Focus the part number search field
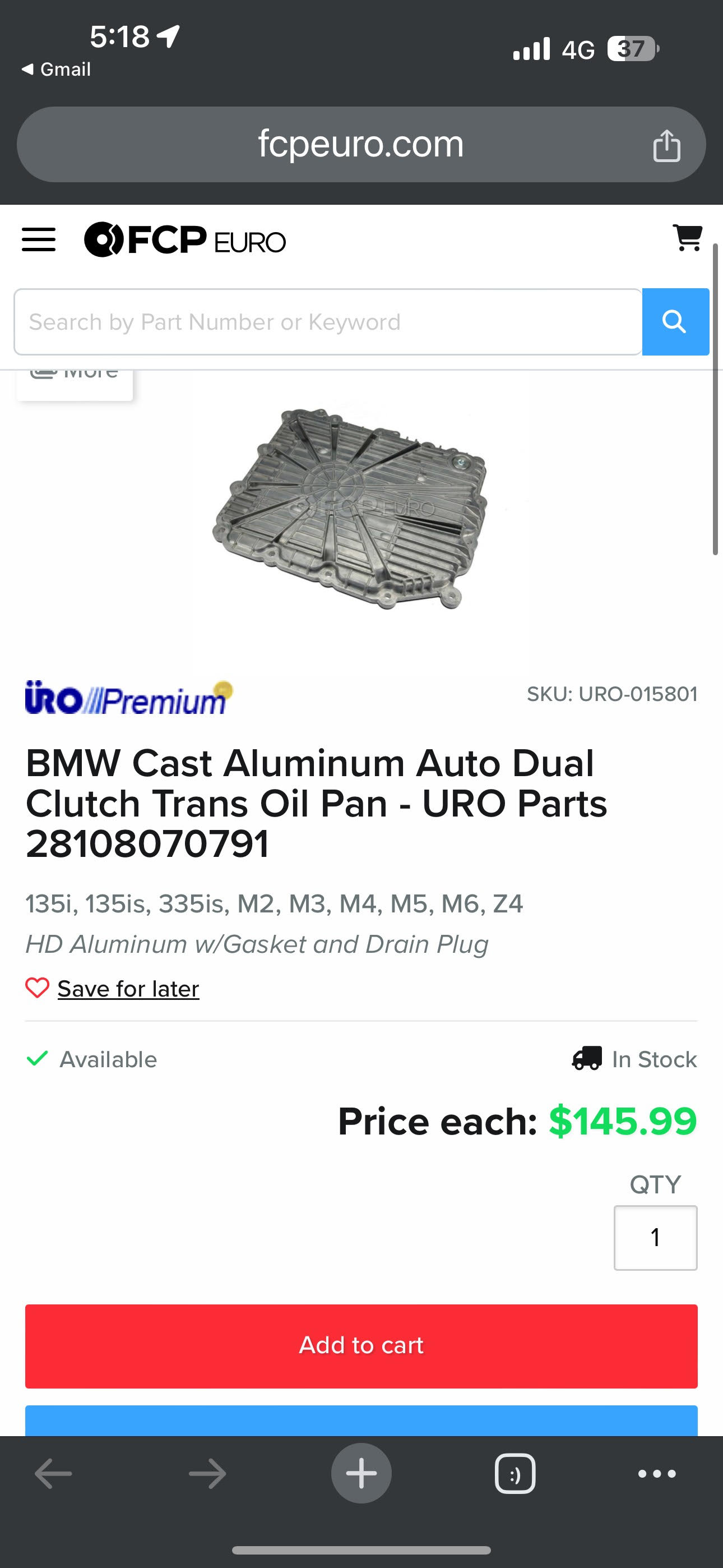The height and width of the screenshot is (1568, 723). [328, 322]
